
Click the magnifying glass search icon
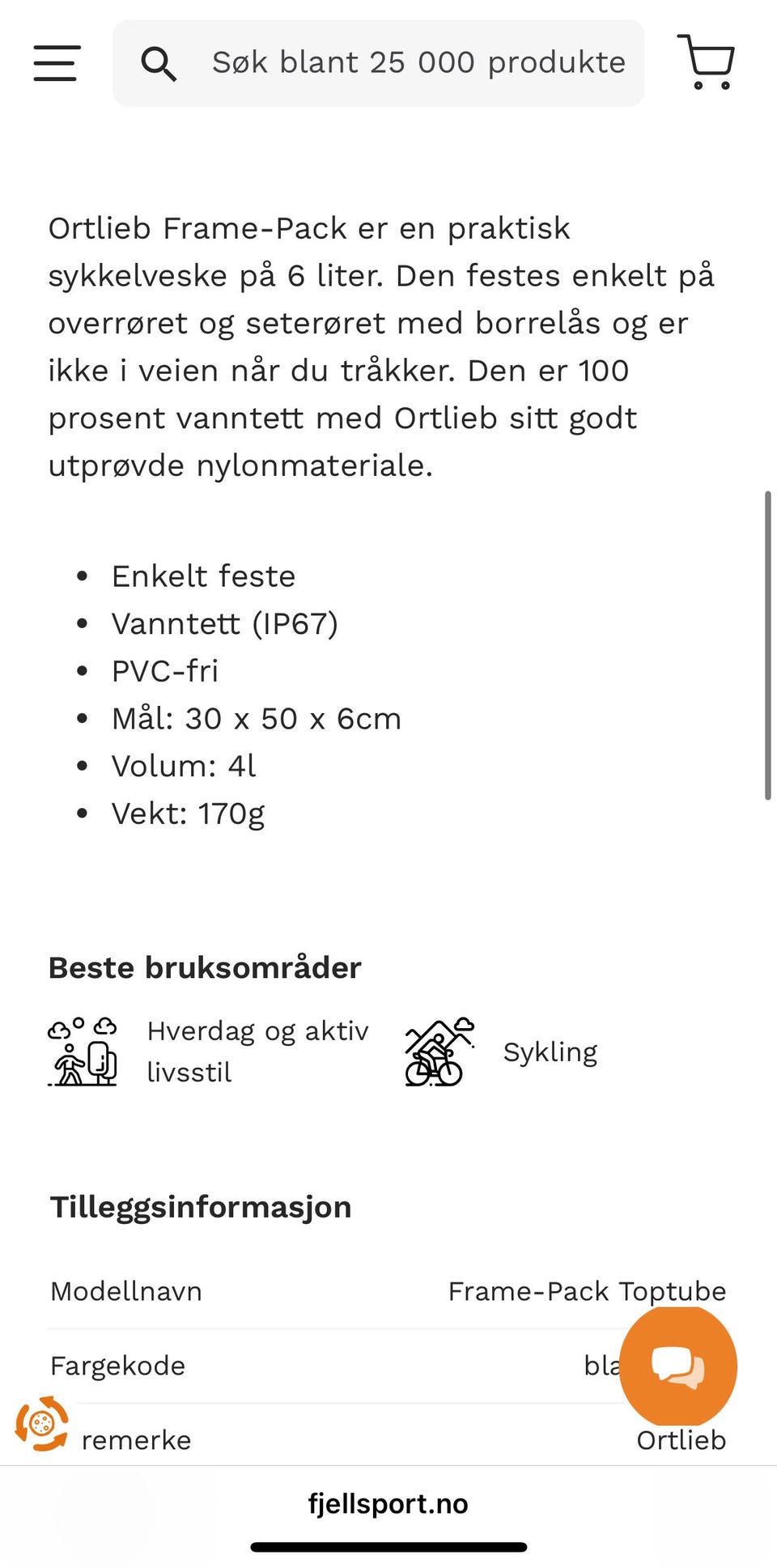tap(159, 62)
